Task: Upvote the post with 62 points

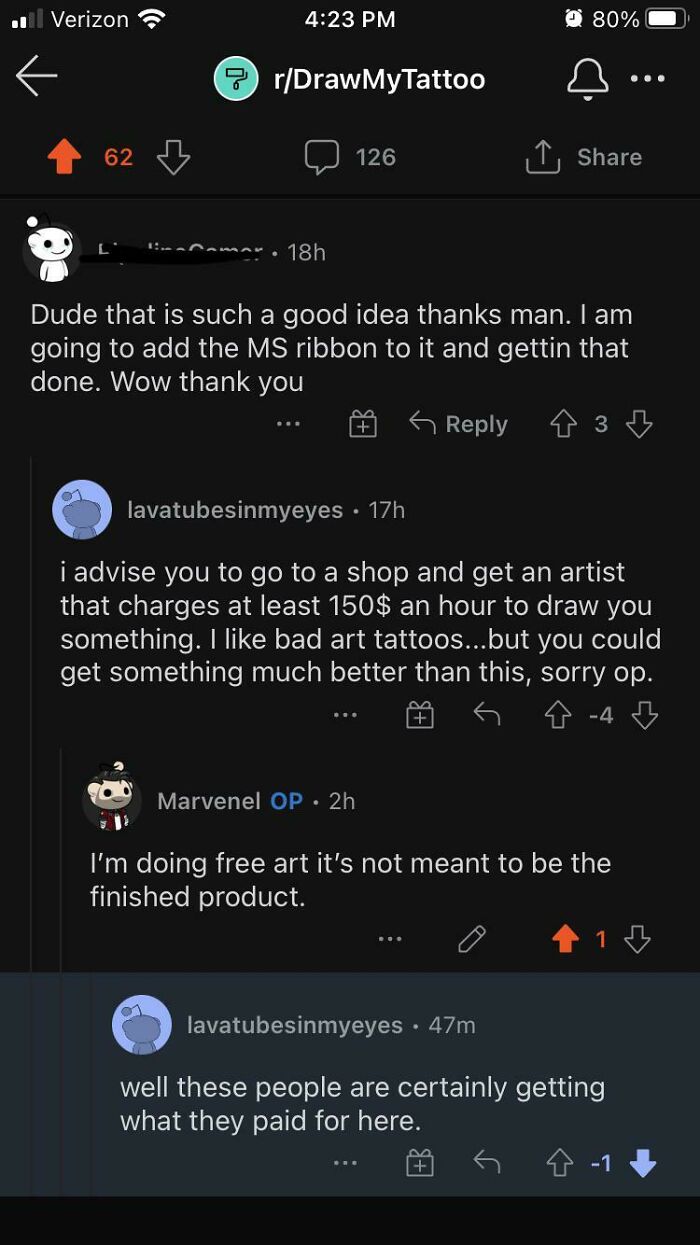Action: [x=66, y=157]
